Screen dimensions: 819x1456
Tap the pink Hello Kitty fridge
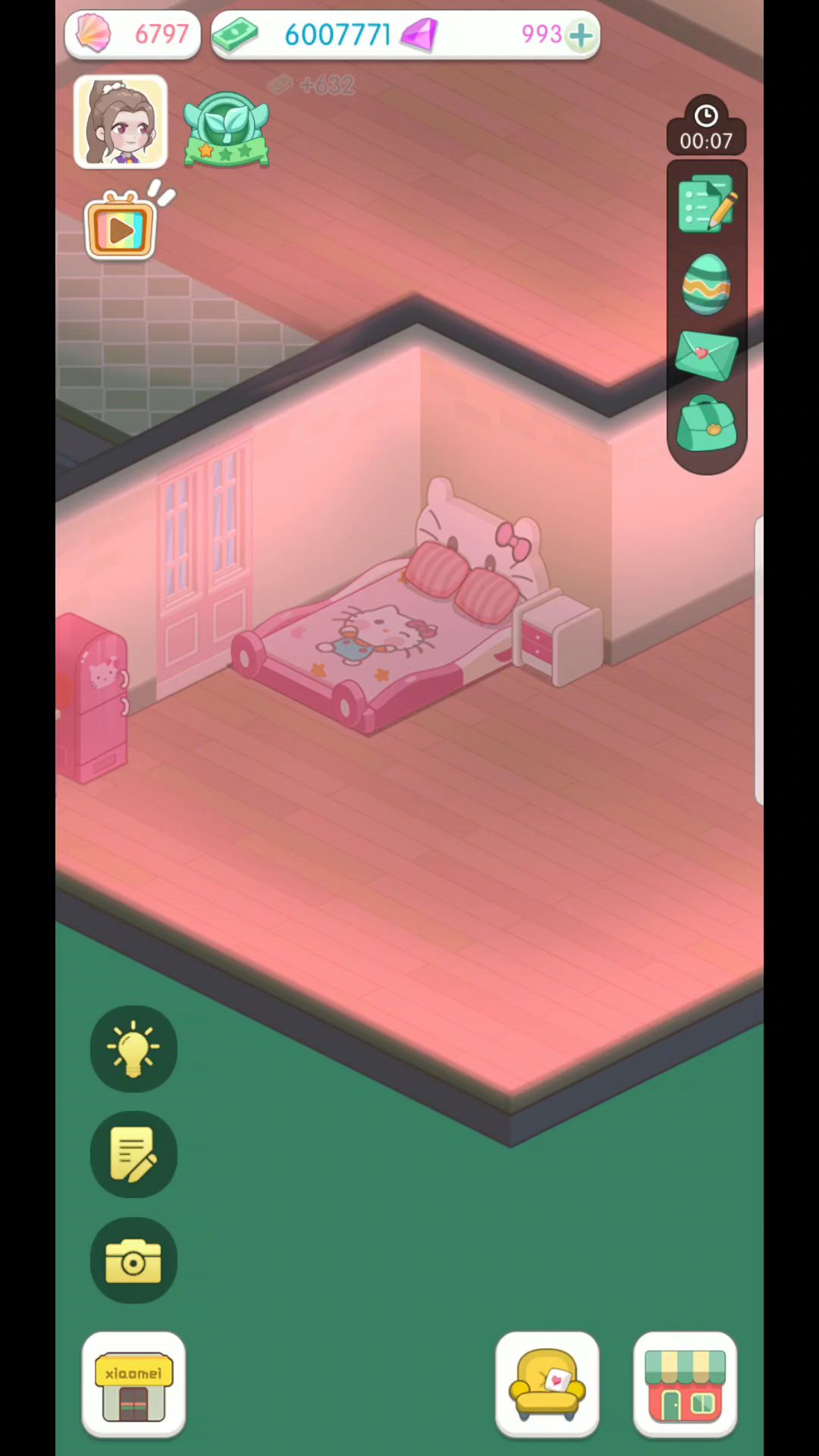click(93, 698)
